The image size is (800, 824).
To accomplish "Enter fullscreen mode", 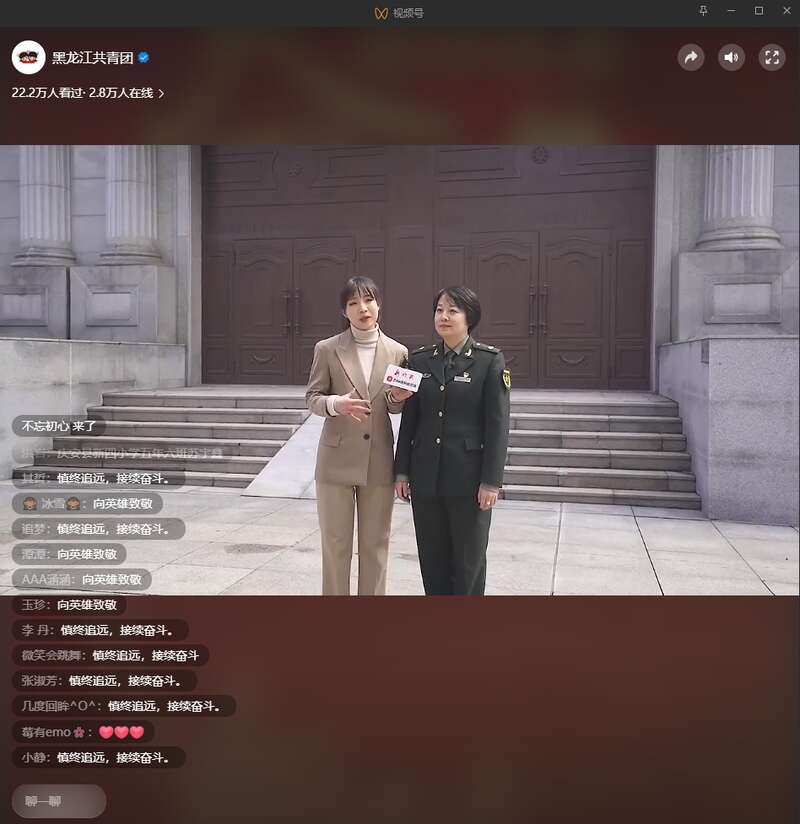I will [x=772, y=57].
